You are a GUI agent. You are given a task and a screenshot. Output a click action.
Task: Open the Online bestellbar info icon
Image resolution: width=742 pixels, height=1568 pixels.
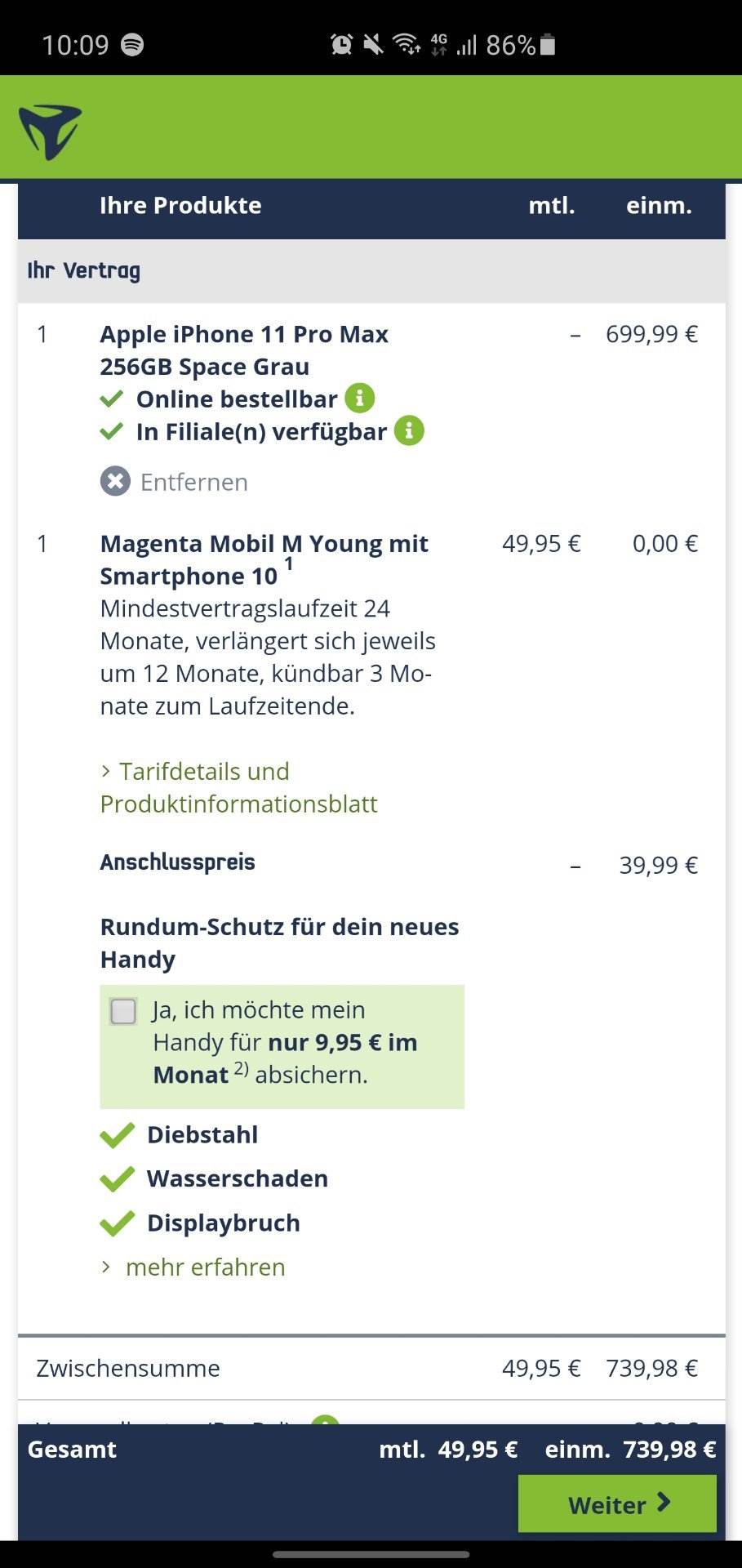[x=360, y=399]
